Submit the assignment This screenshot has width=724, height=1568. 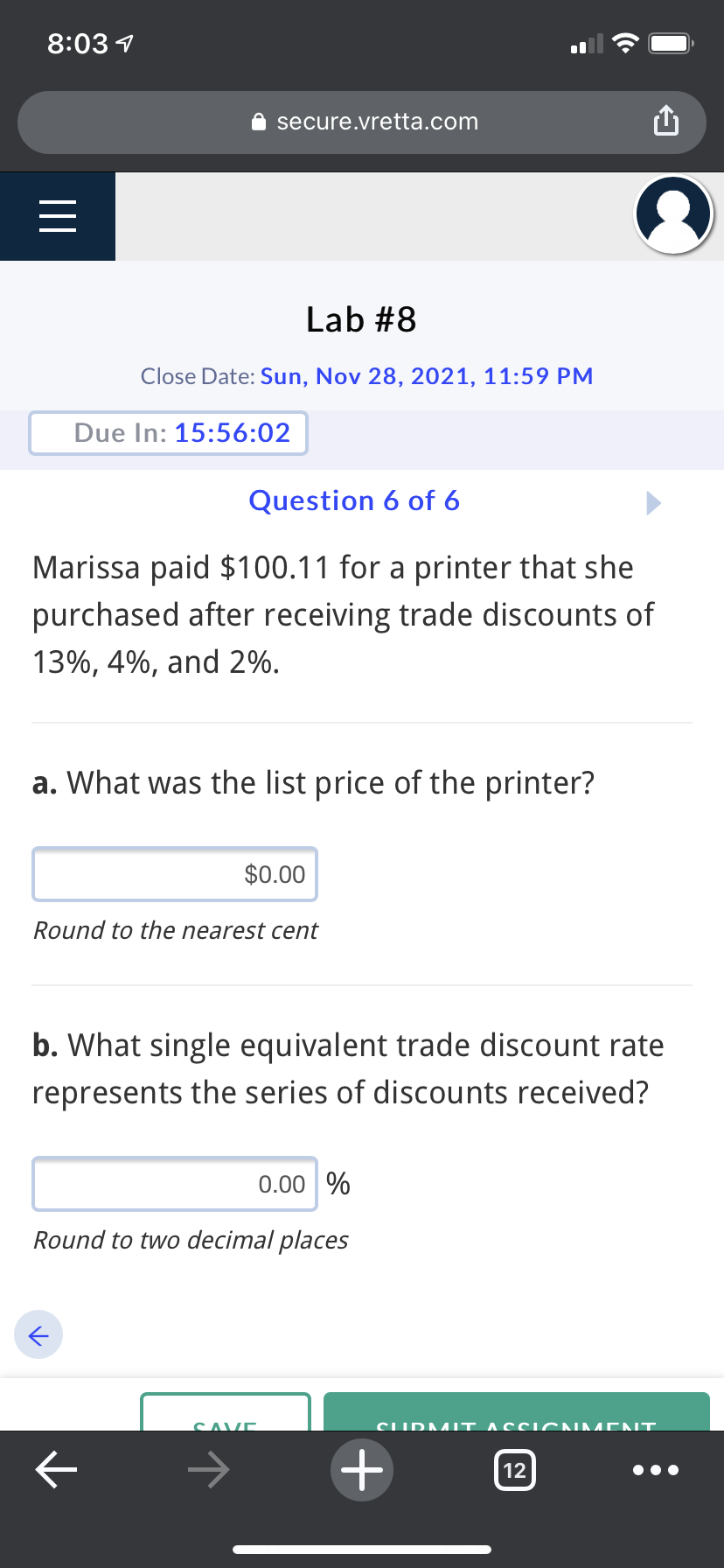coord(516,1414)
